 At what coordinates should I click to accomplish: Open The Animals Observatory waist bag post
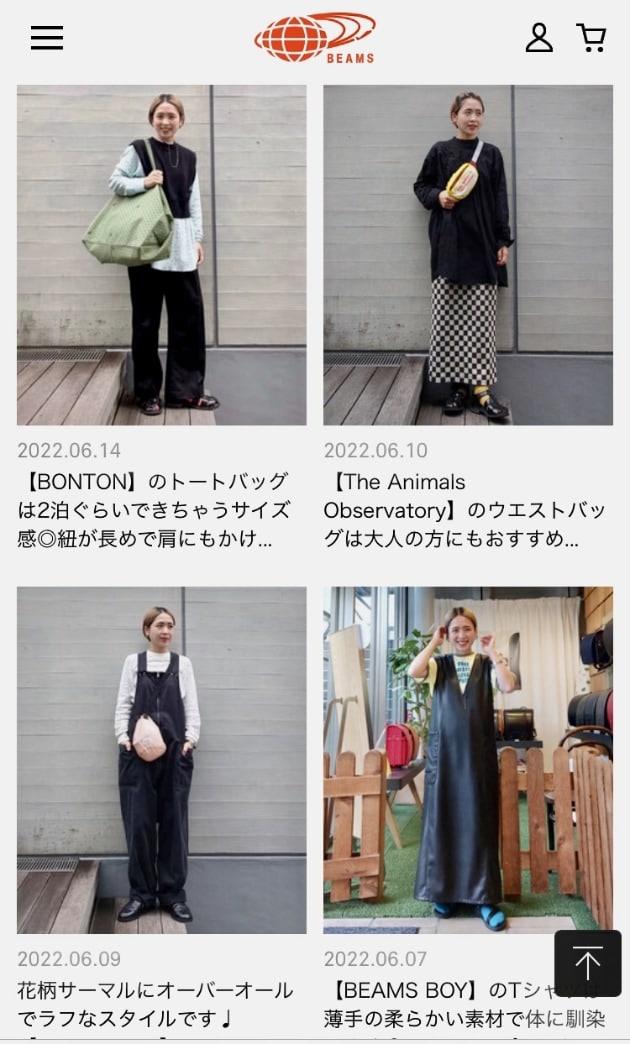[x=467, y=256]
